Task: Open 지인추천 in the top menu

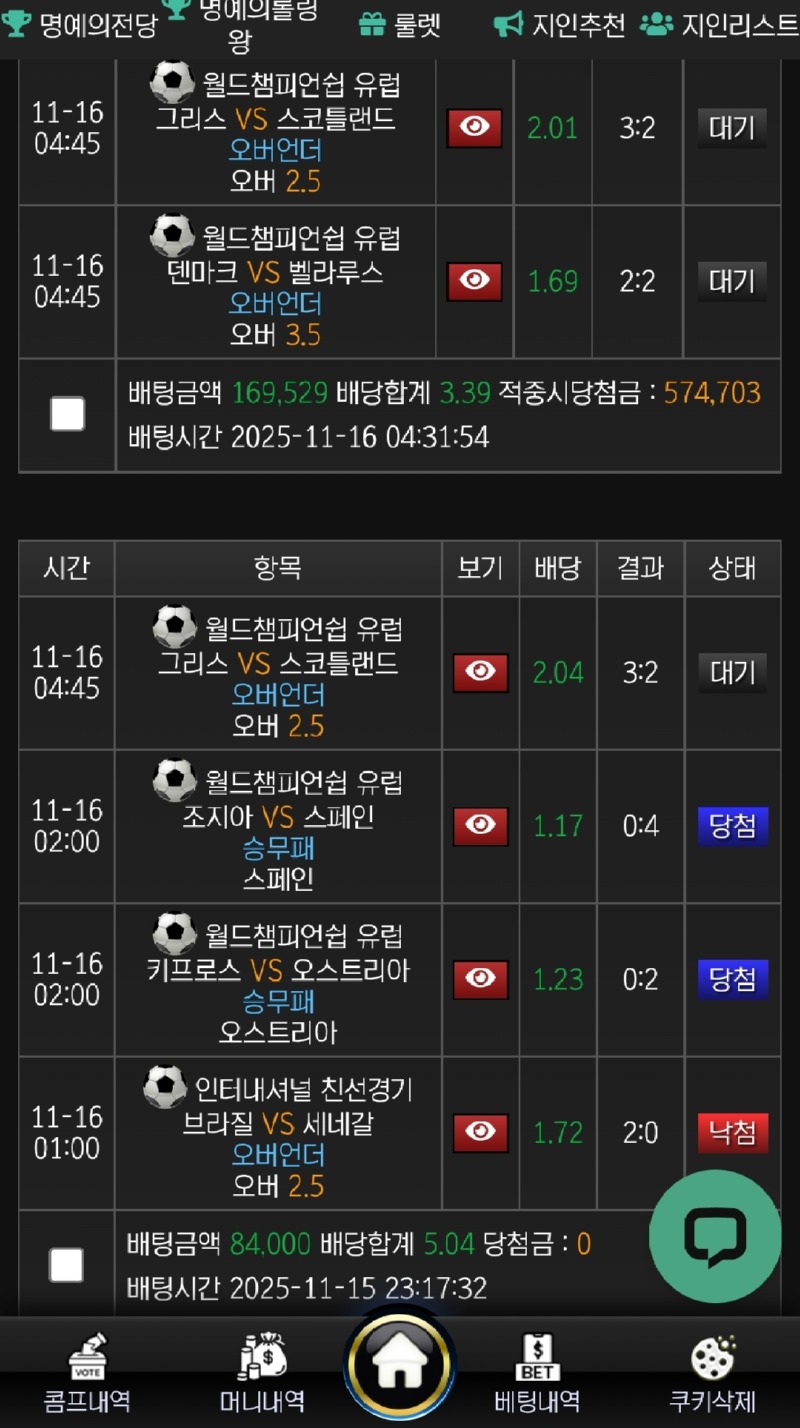Action: click(560, 25)
